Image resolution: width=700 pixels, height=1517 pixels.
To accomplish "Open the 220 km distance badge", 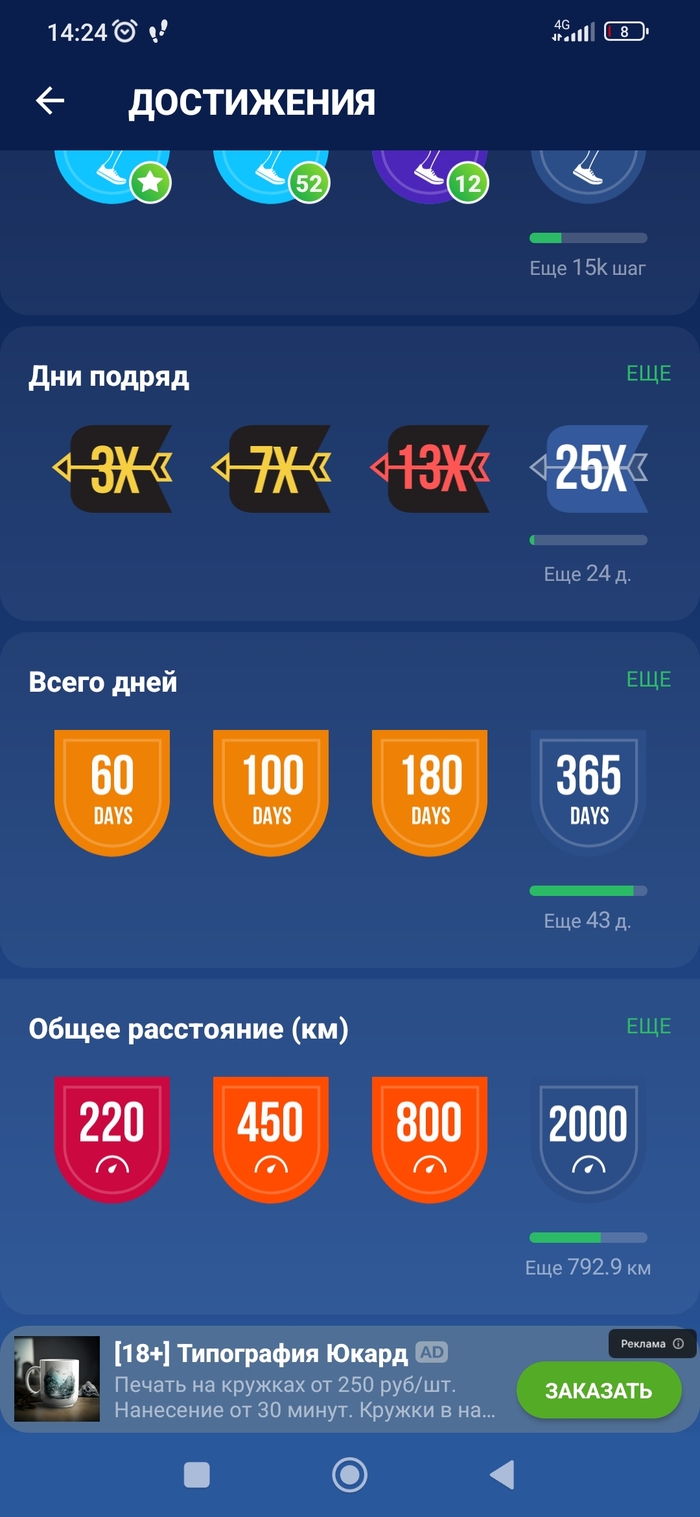I will 112,1138.
